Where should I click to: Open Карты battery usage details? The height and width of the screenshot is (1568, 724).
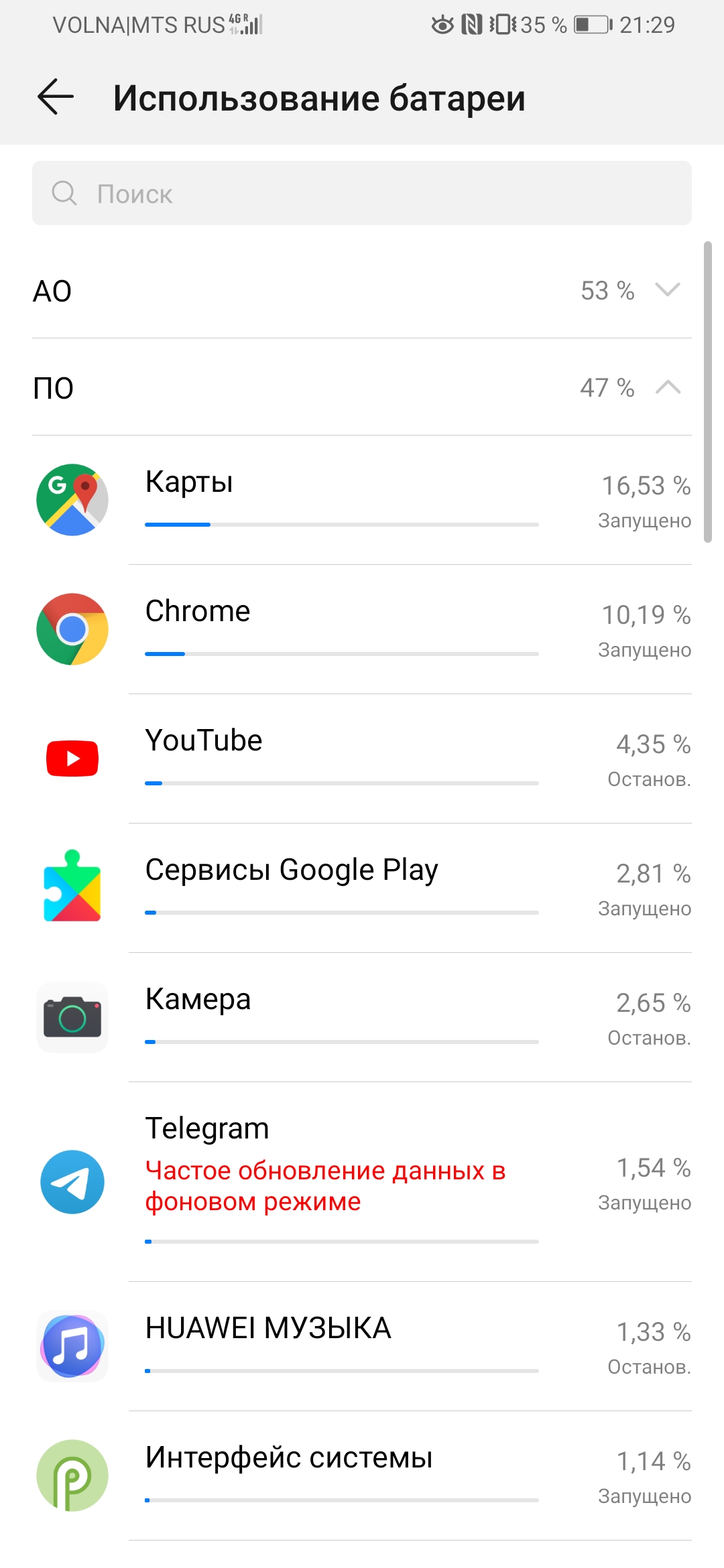362,500
